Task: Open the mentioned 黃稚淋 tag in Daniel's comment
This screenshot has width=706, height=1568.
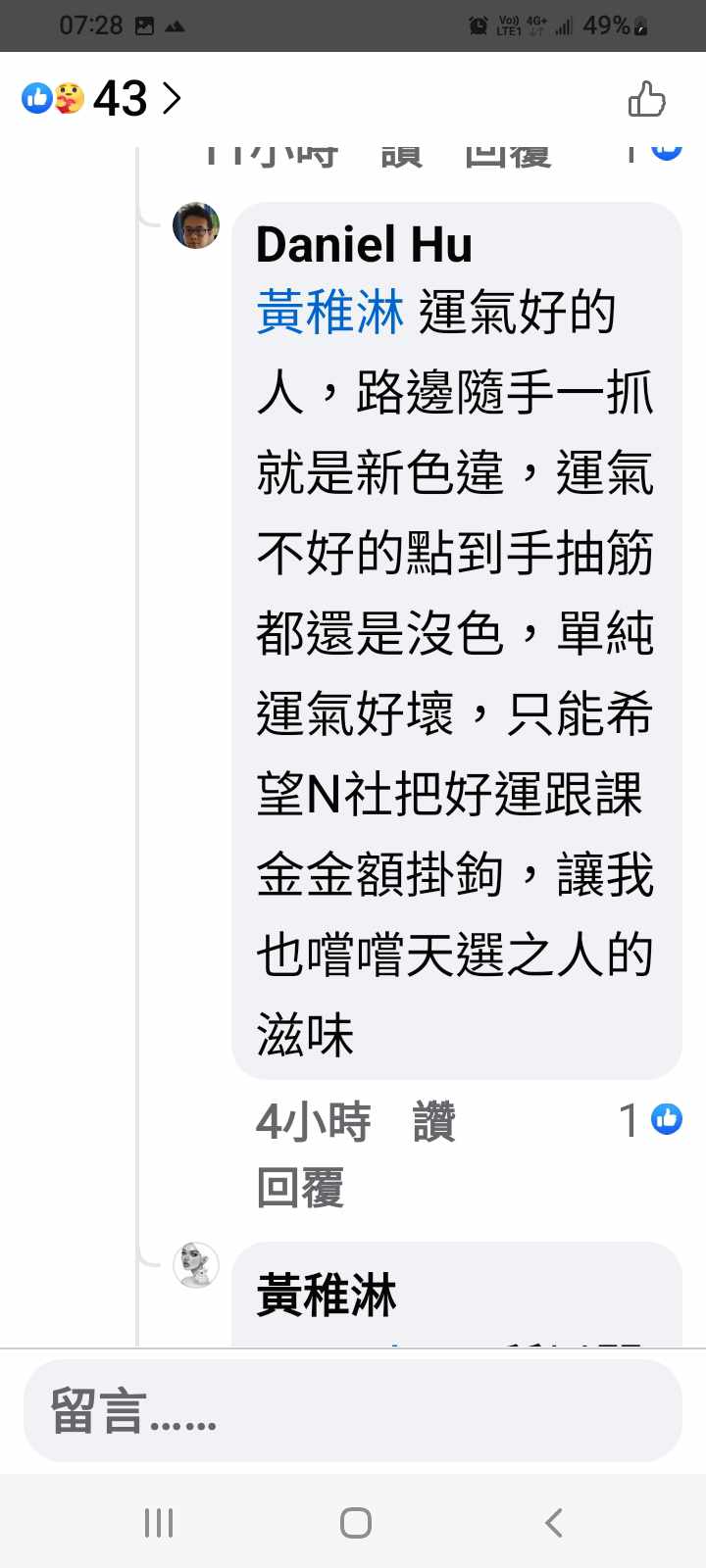Action: point(329,314)
